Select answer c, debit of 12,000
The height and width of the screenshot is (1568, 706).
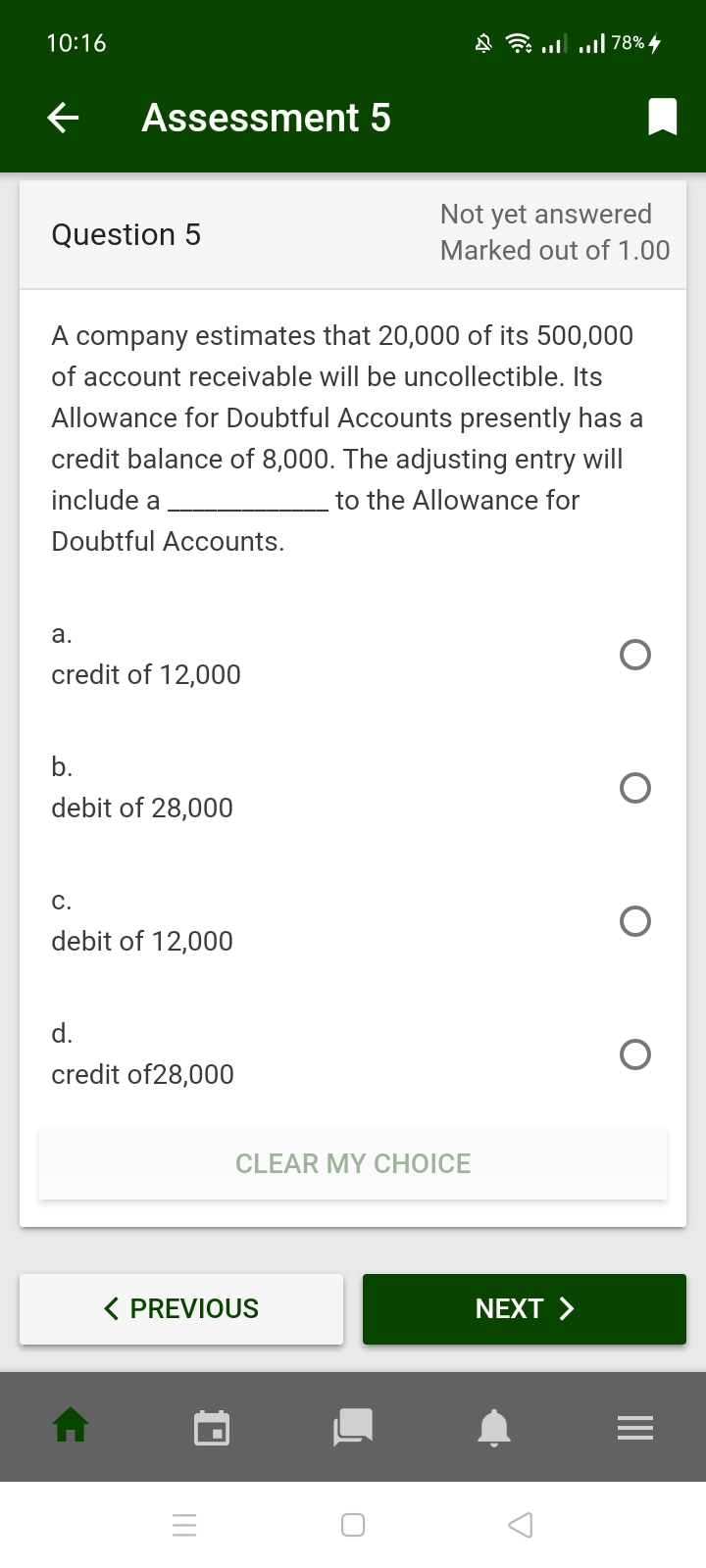coord(635,921)
